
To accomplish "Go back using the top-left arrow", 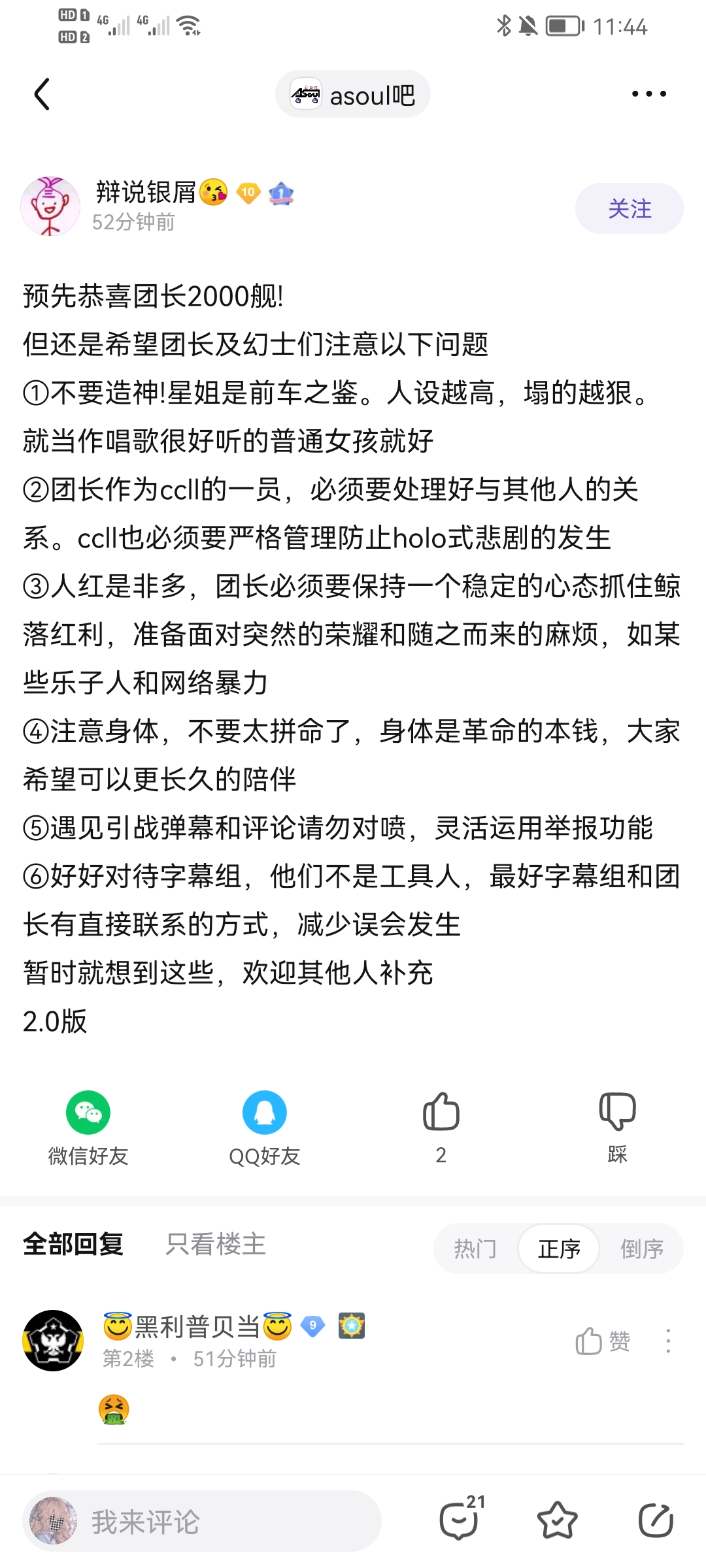I will point(42,95).
